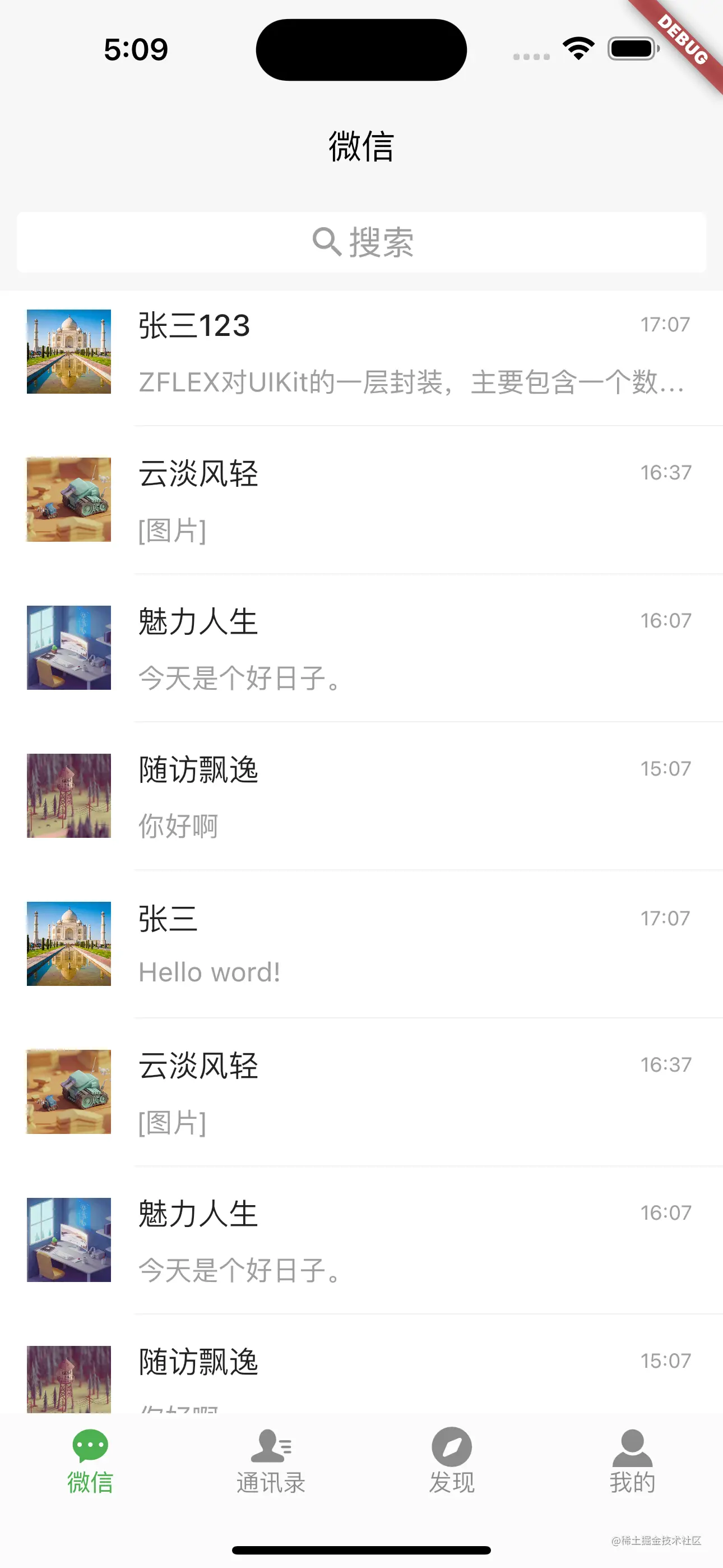
Task: Switch to the 通讯录 tab
Action: pos(270,1473)
